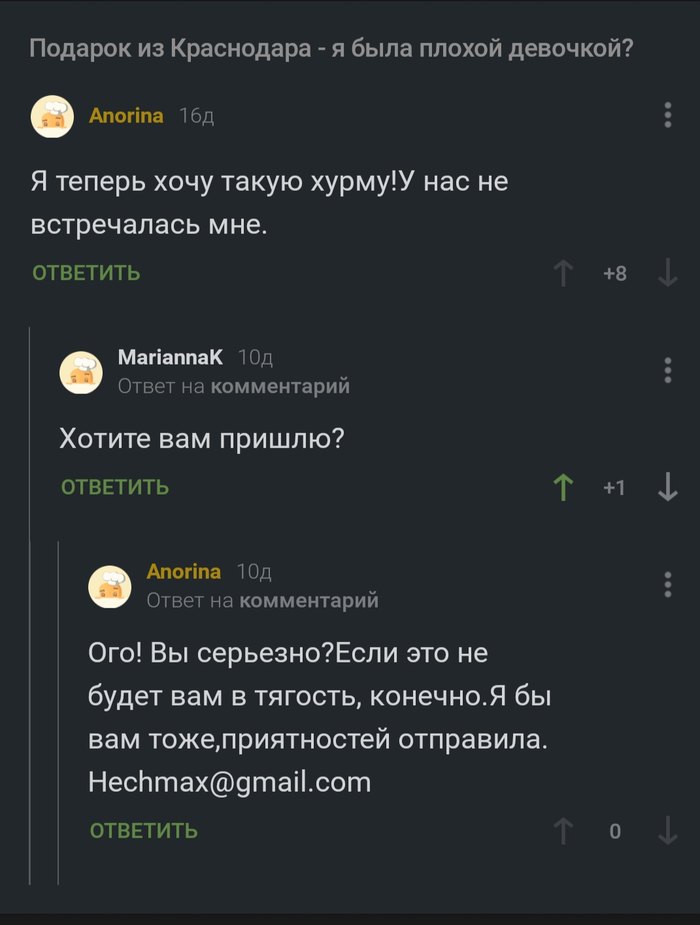Viewport: 700px width, 925px height.
Task: Reply to Anorina's comment about хурму
Action: coord(86,273)
